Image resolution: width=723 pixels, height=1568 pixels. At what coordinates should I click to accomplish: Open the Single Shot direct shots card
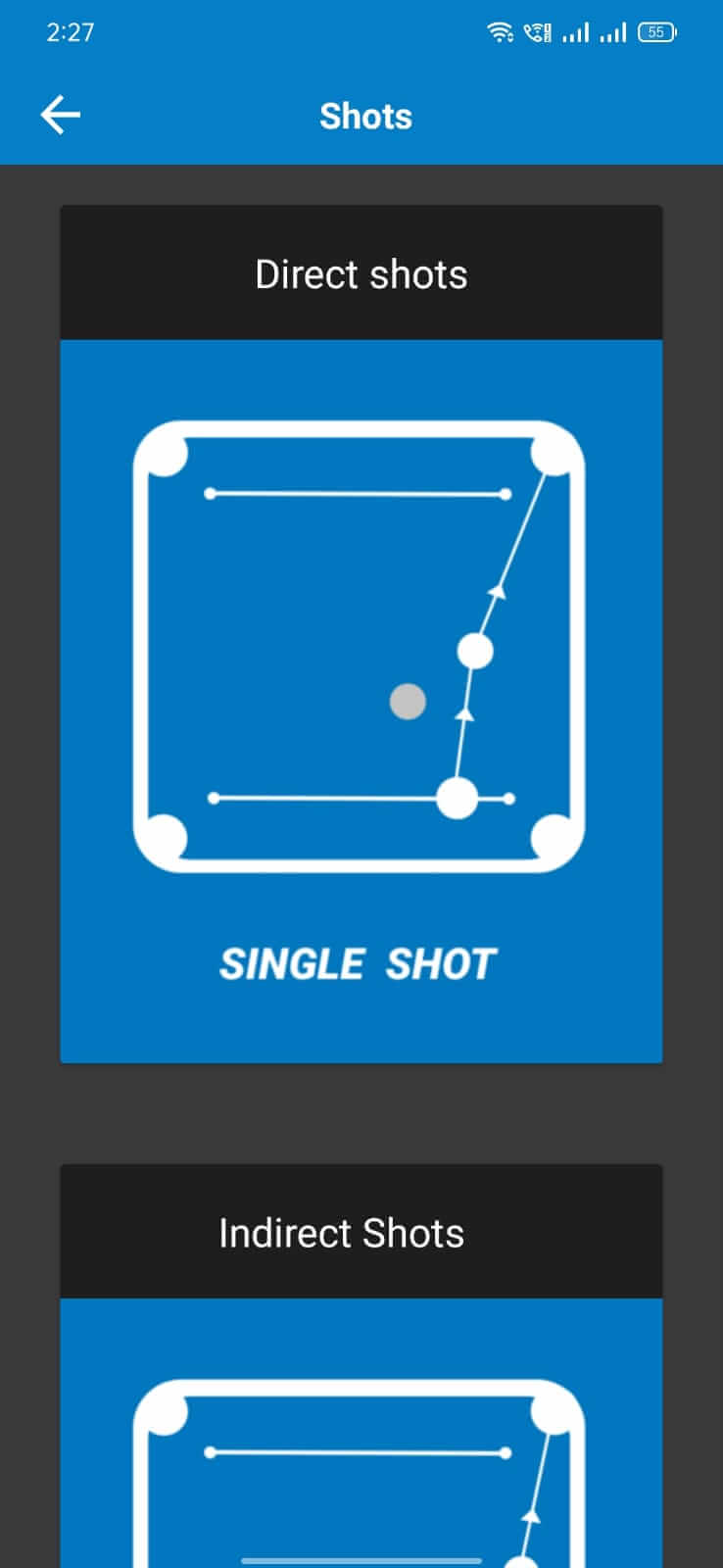pos(361,700)
